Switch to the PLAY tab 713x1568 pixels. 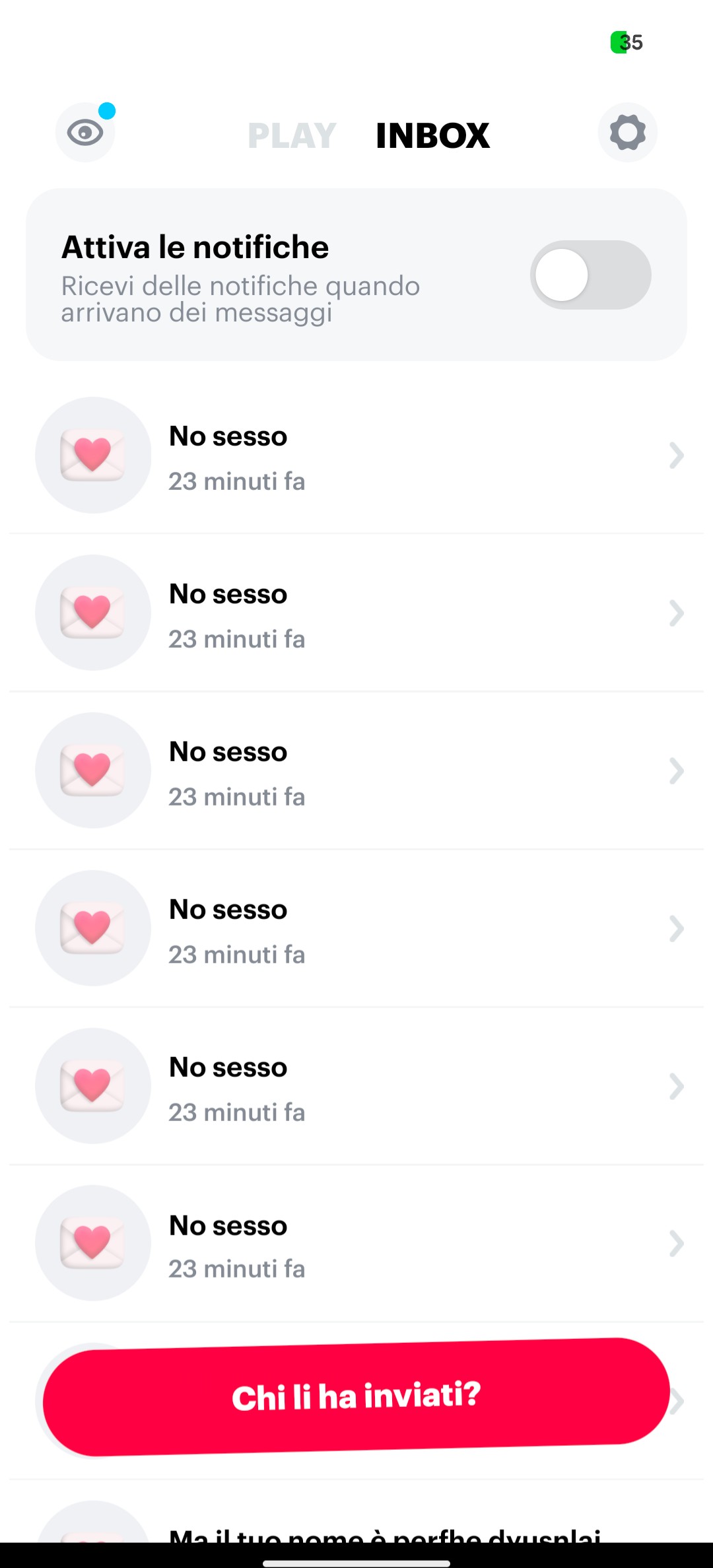point(292,136)
